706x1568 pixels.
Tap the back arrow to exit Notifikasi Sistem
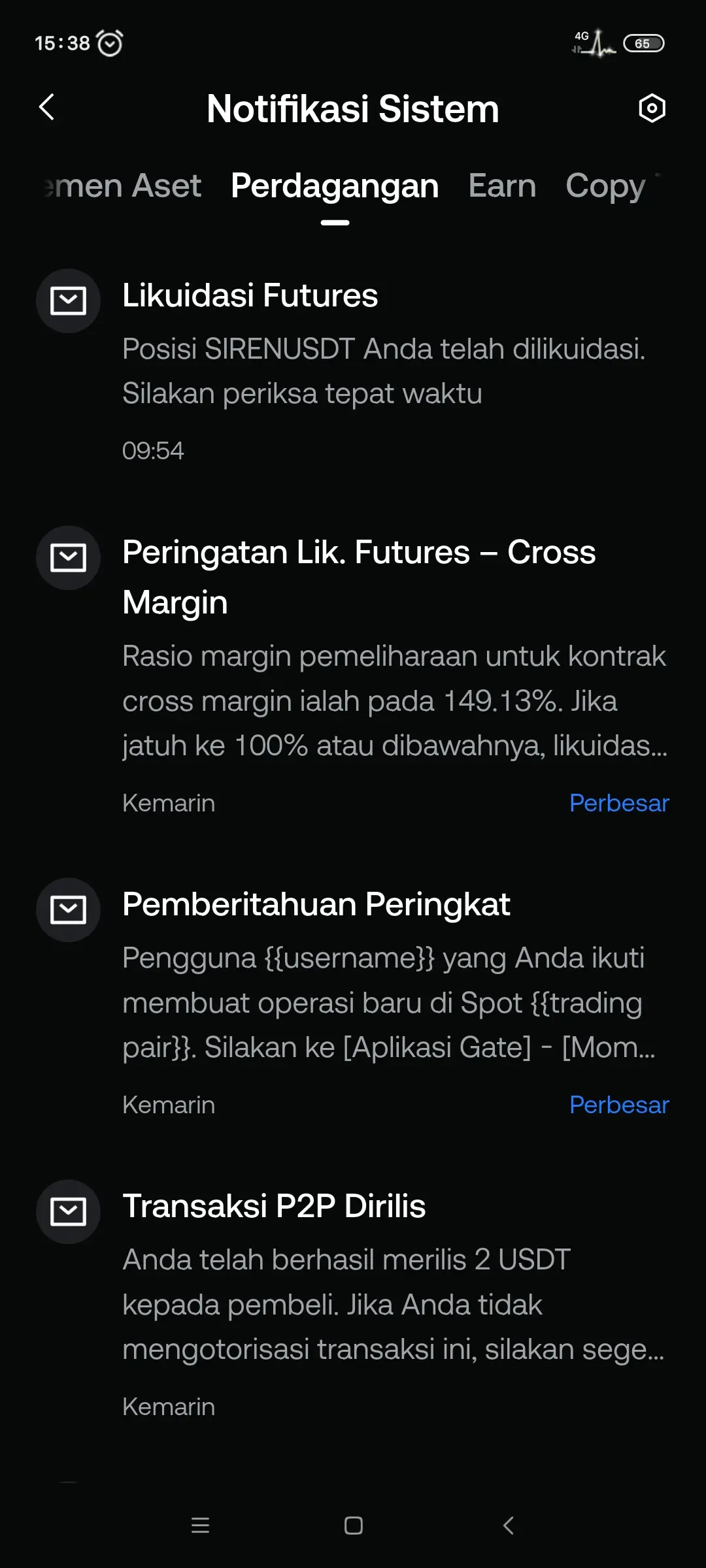point(47,107)
